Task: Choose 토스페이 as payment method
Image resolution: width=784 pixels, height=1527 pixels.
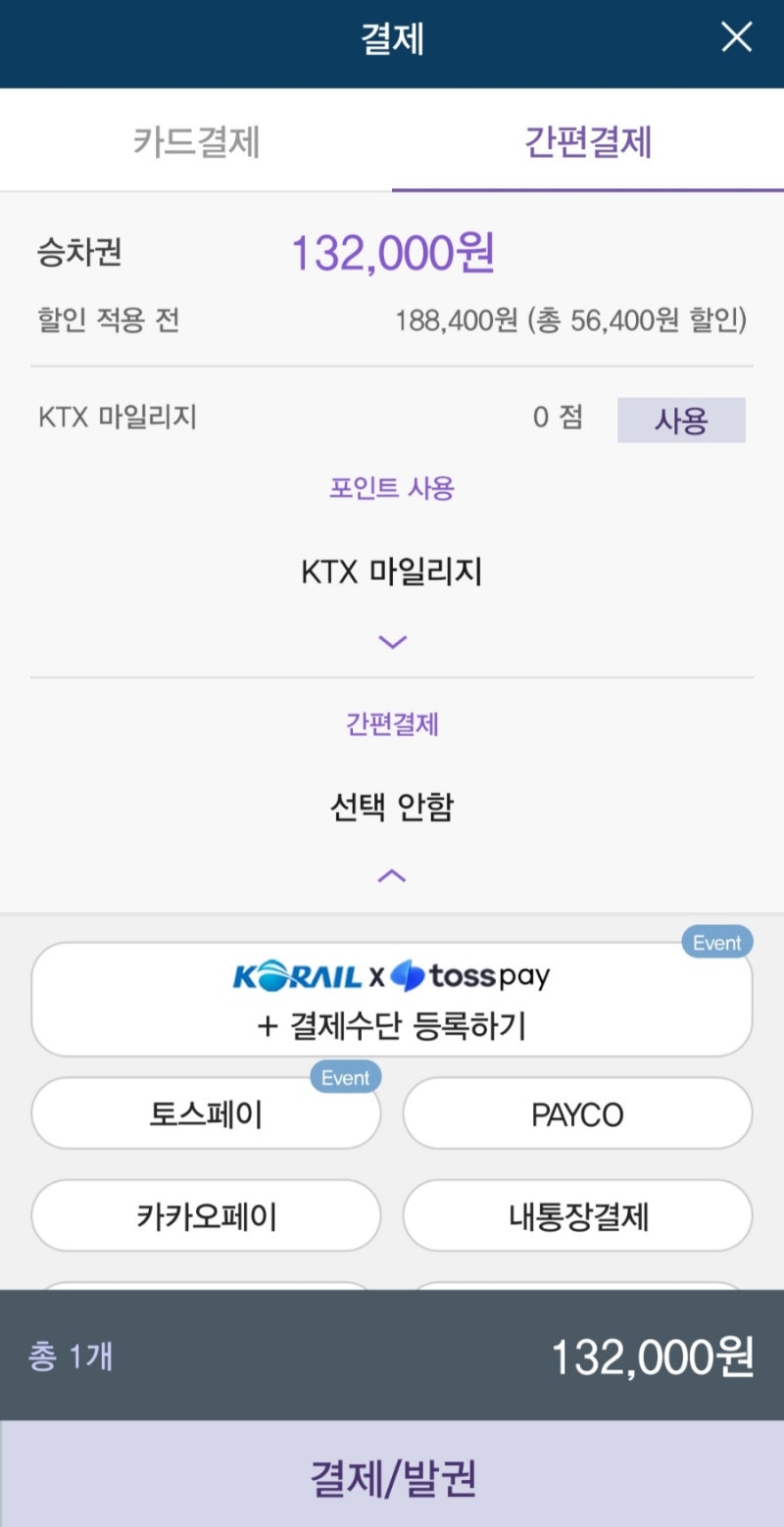Action: click(x=206, y=1114)
